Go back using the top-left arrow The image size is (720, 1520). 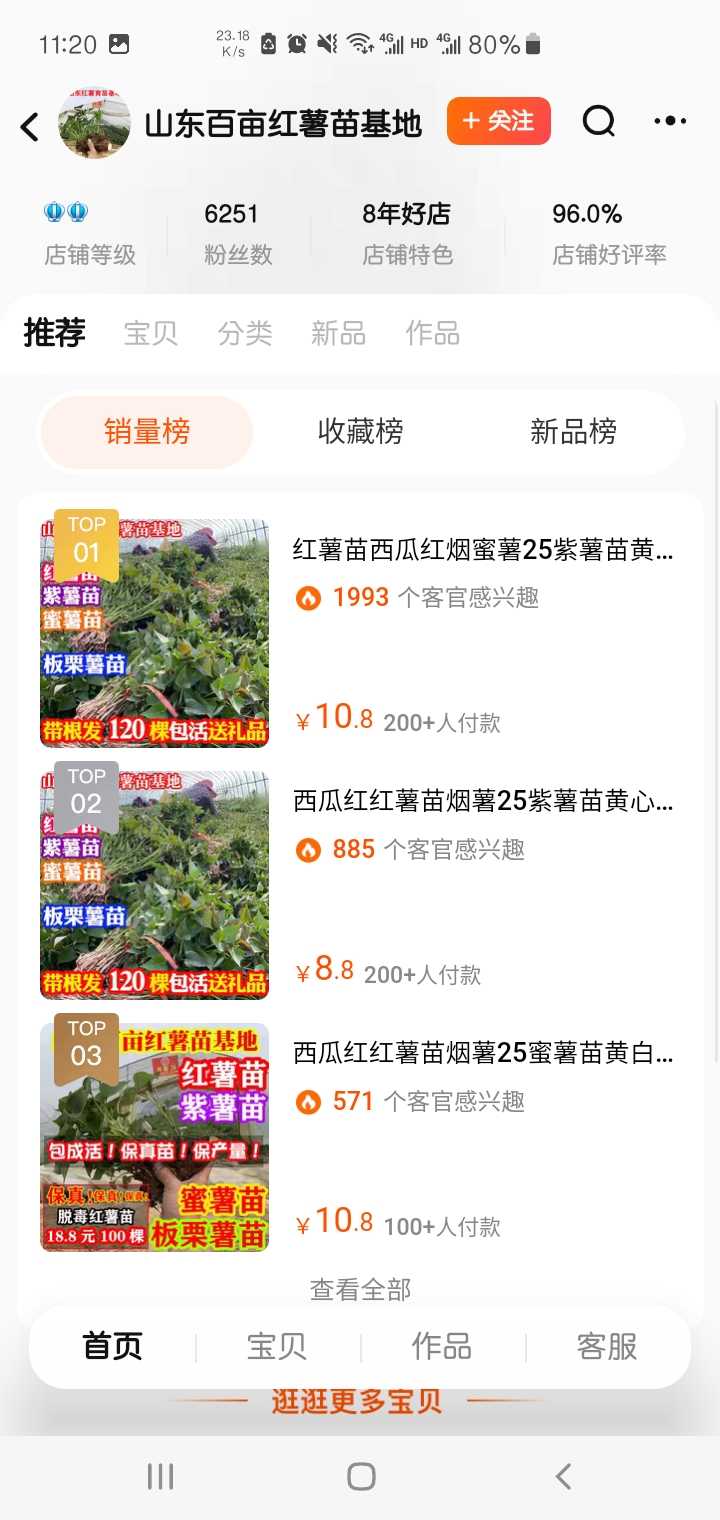[30, 126]
